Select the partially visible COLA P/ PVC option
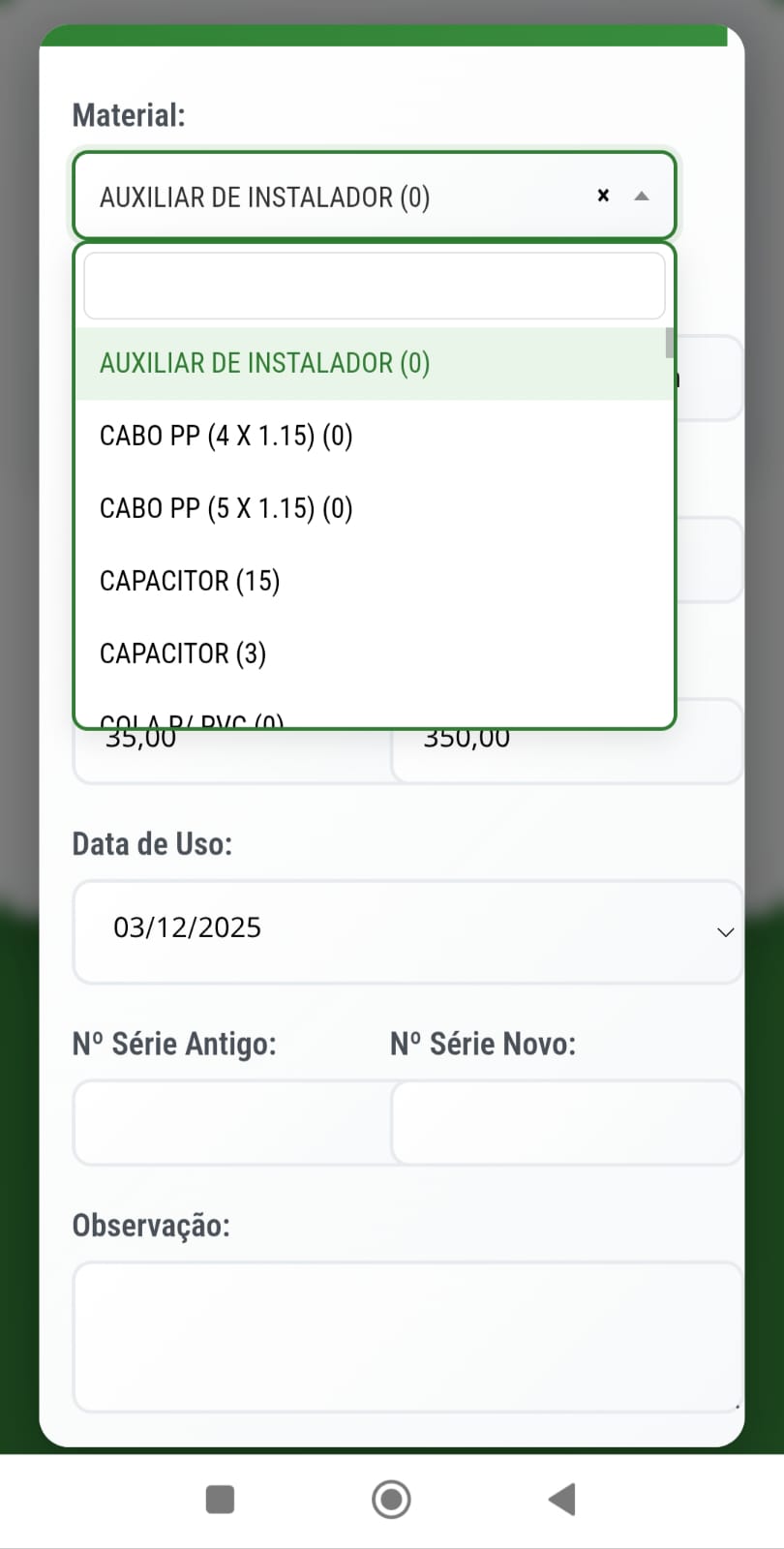Image resolution: width=784 pixels, height=1549 pixels. click(190, 718)
